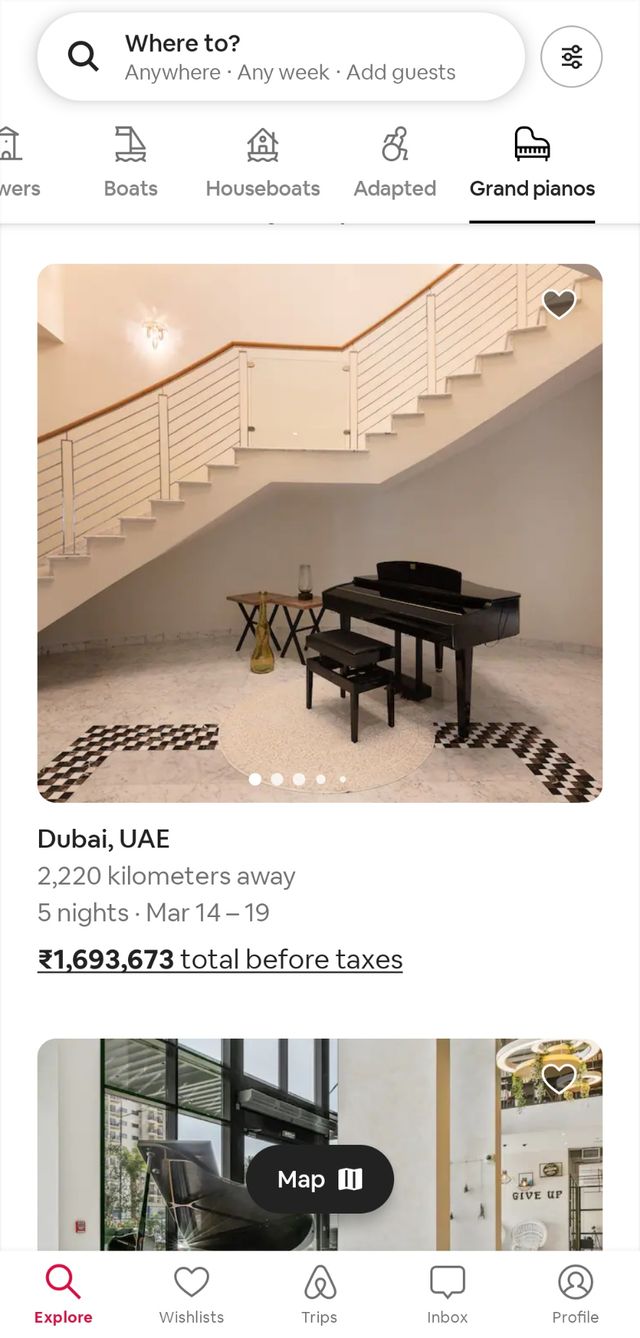Open the Dubai, UAE listing photo
640x1338 pixels.
pos(320,532)
